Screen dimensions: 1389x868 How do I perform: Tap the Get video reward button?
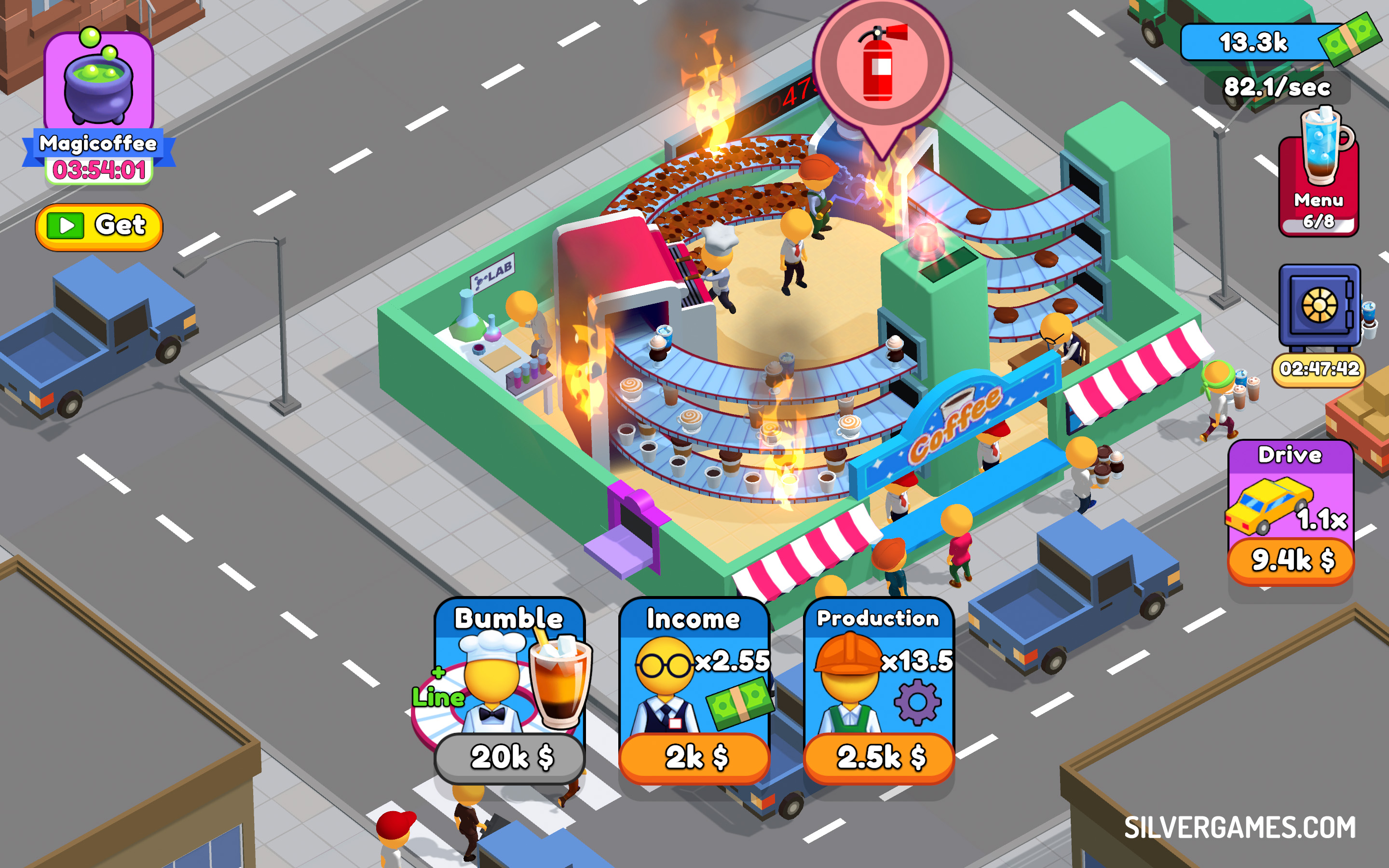tap(99, 226)
